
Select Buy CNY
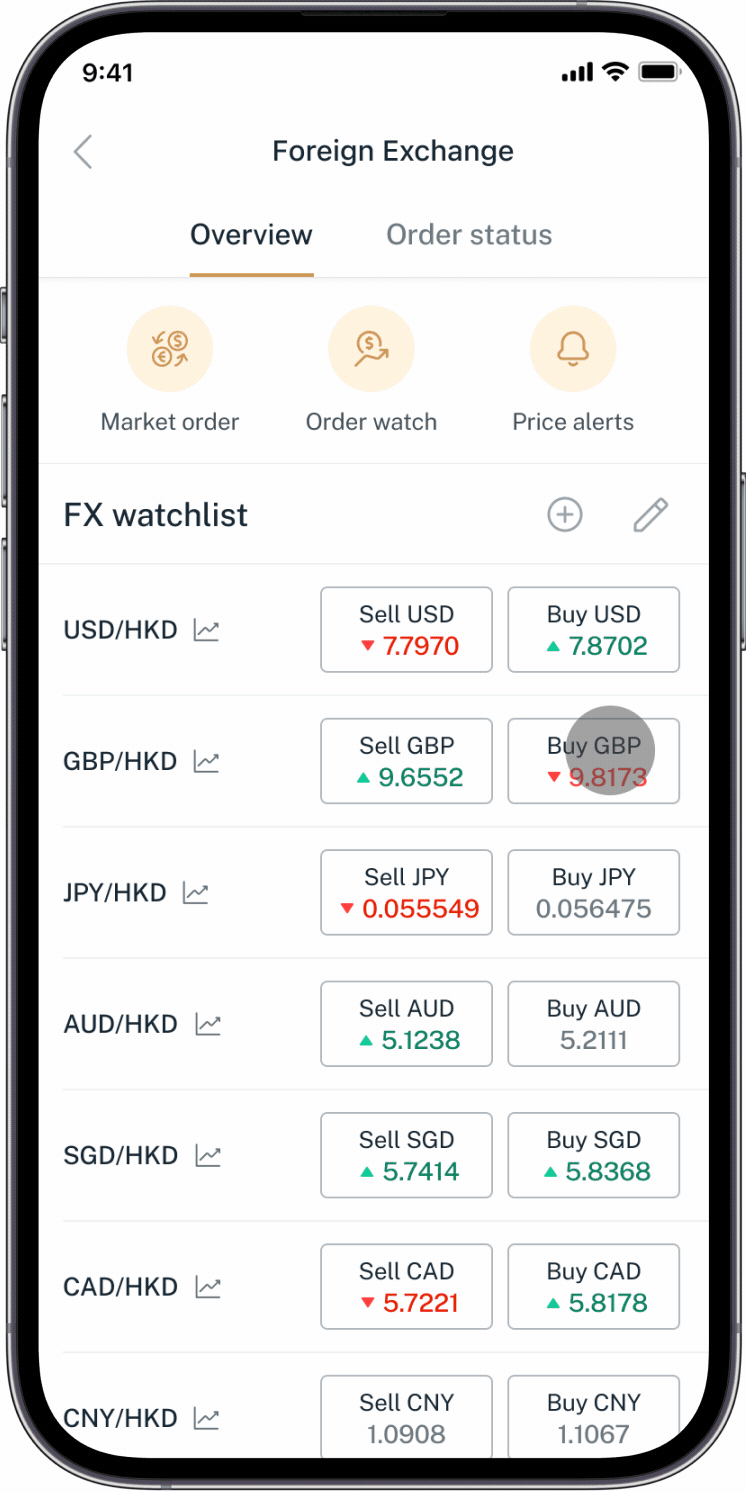pos(593,1415)
